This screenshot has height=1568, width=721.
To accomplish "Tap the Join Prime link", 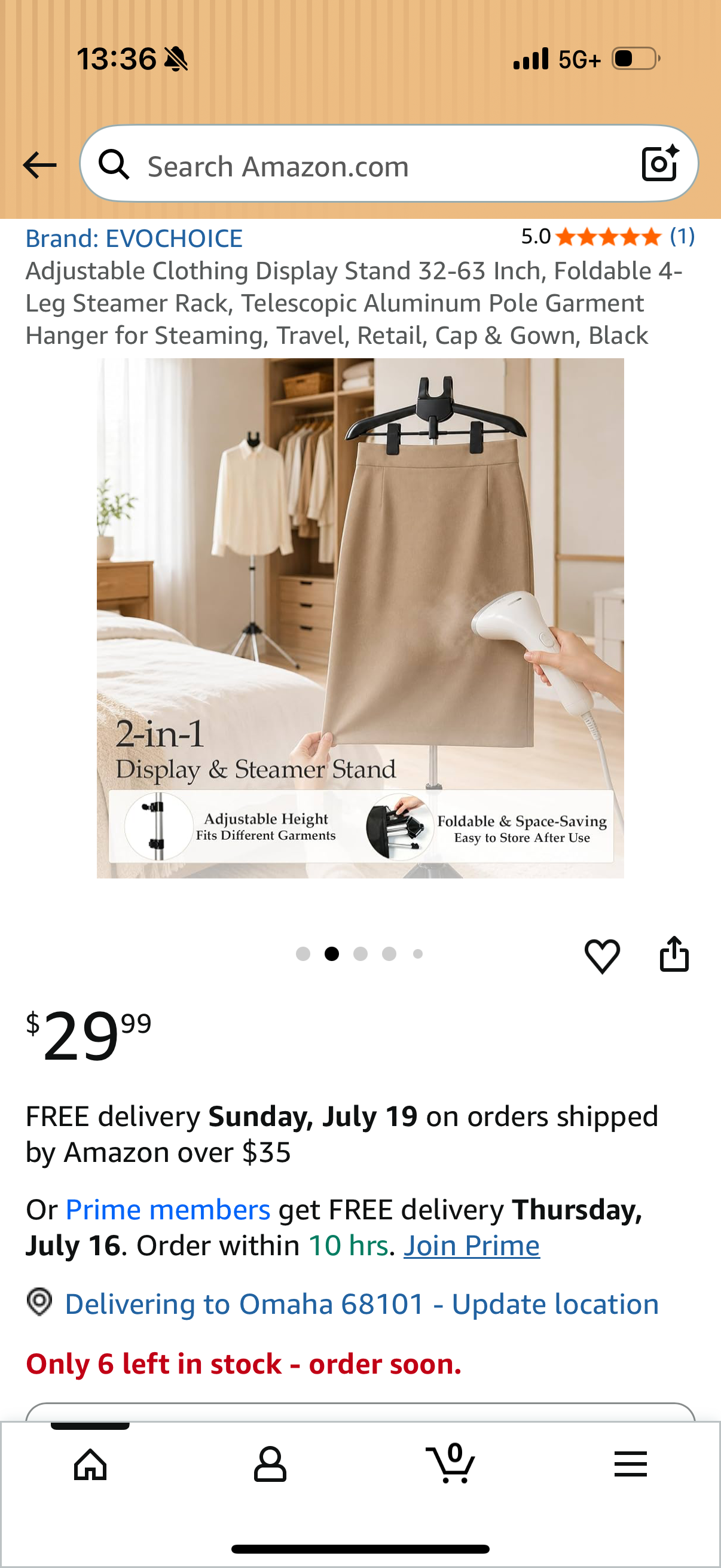I will click(x=472, y=1246).
